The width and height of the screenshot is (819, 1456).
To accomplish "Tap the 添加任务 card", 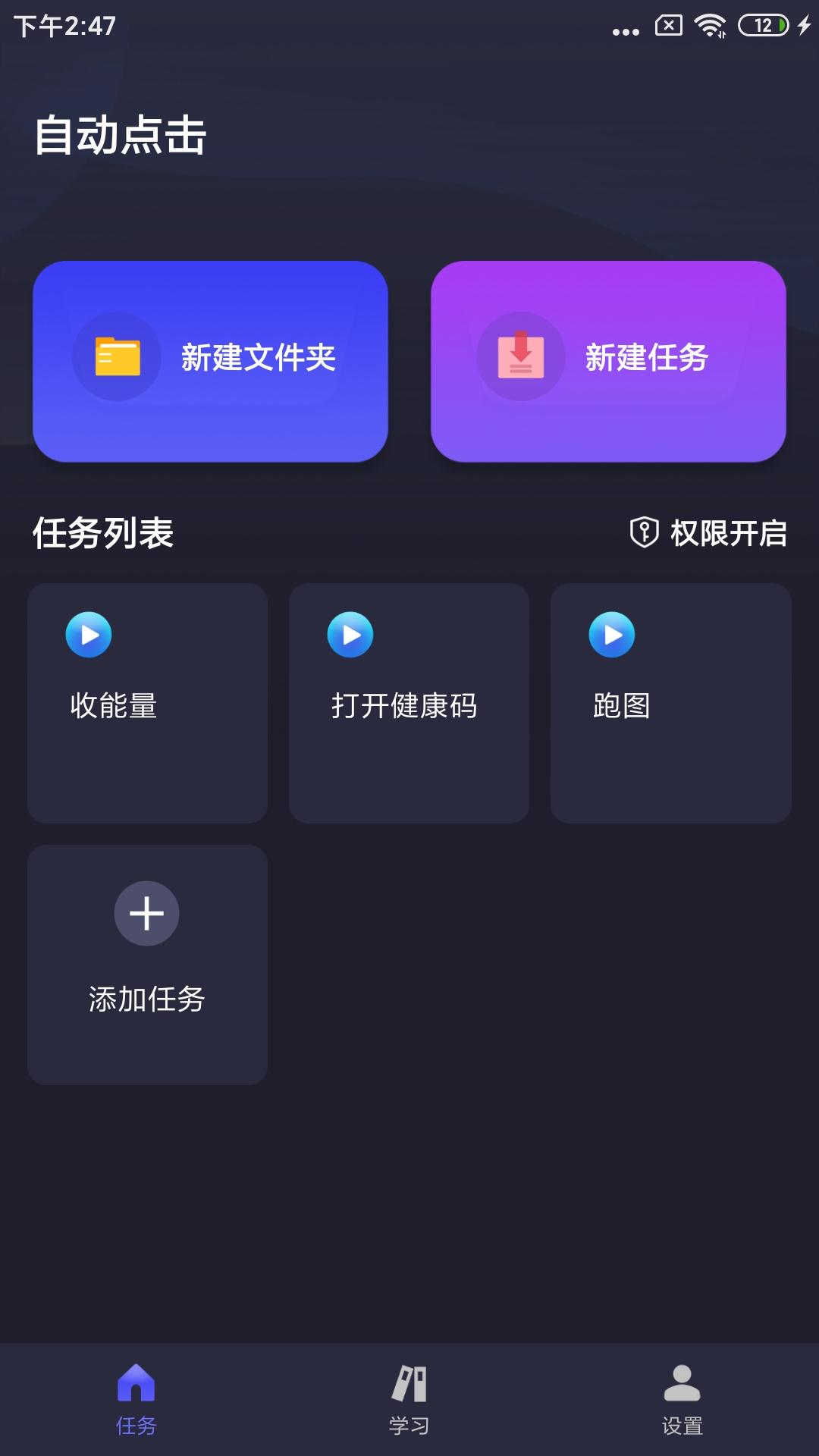I will click(x=147, y=964).
